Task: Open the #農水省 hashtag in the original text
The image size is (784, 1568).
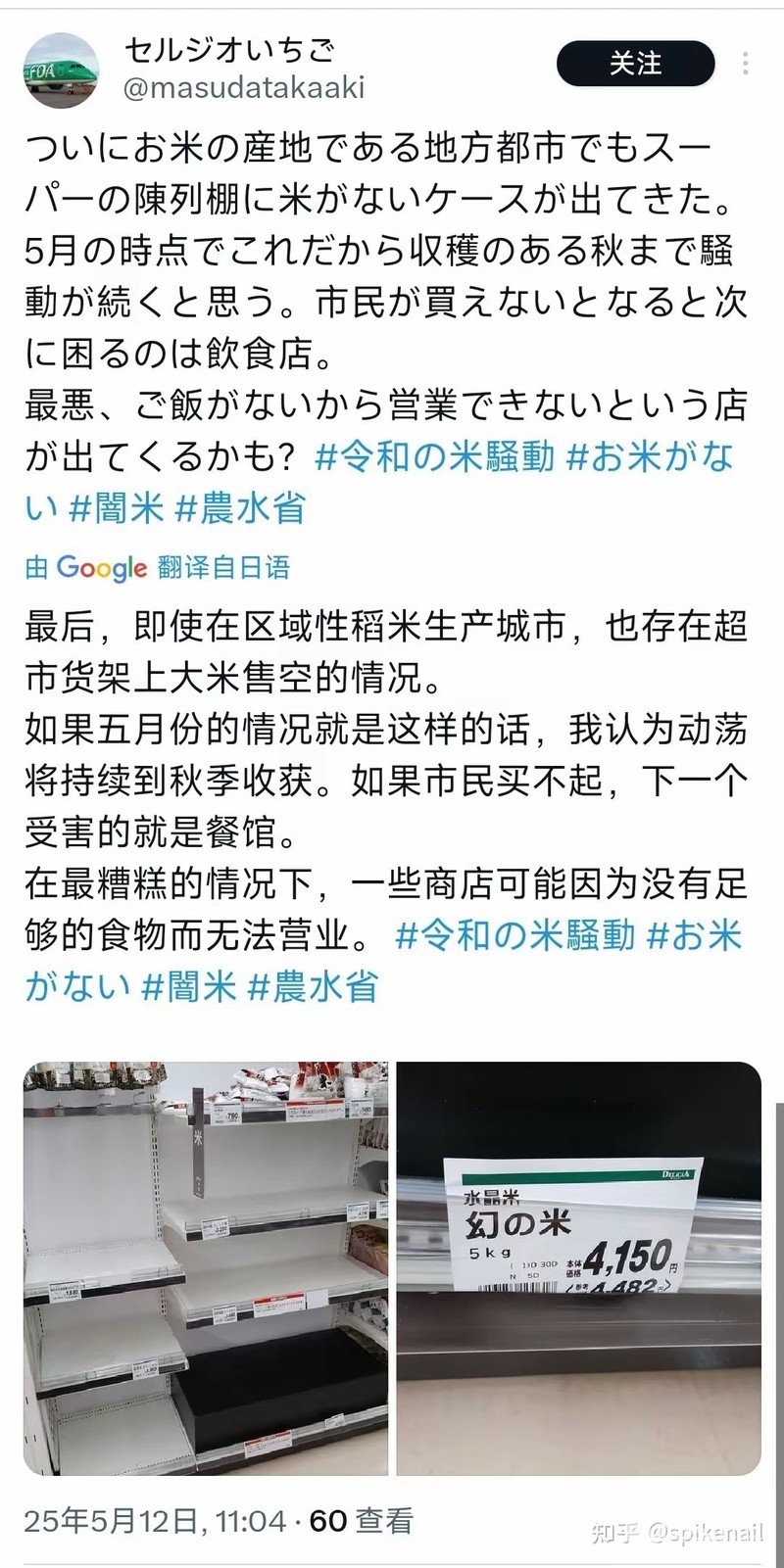Action: [241, 508]
